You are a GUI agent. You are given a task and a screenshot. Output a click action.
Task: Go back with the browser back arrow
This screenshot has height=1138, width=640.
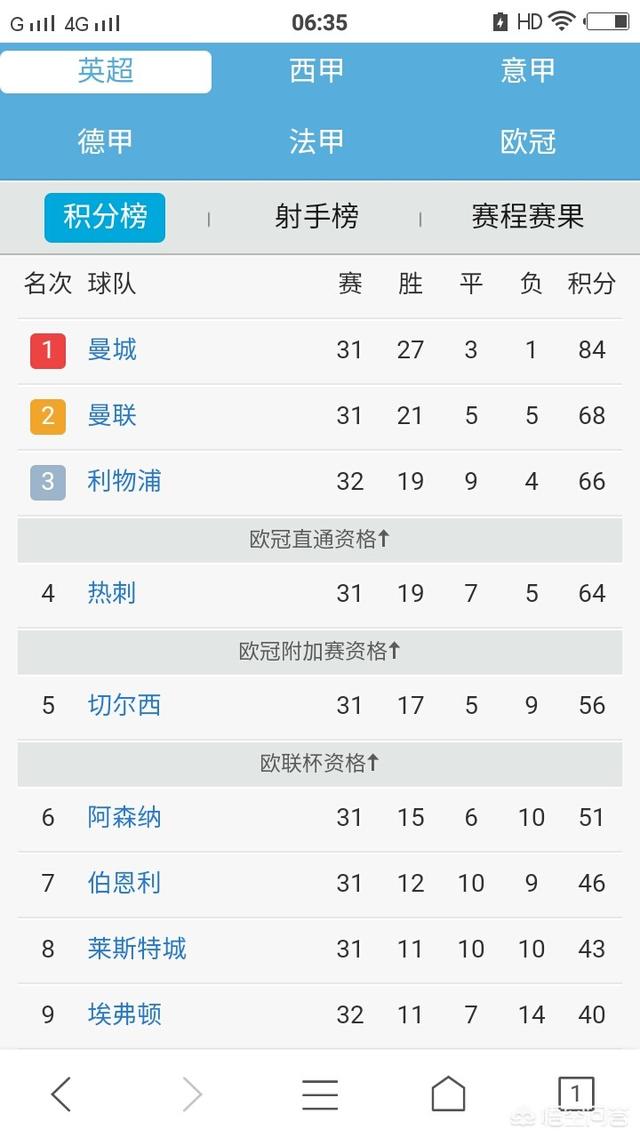61,1094
